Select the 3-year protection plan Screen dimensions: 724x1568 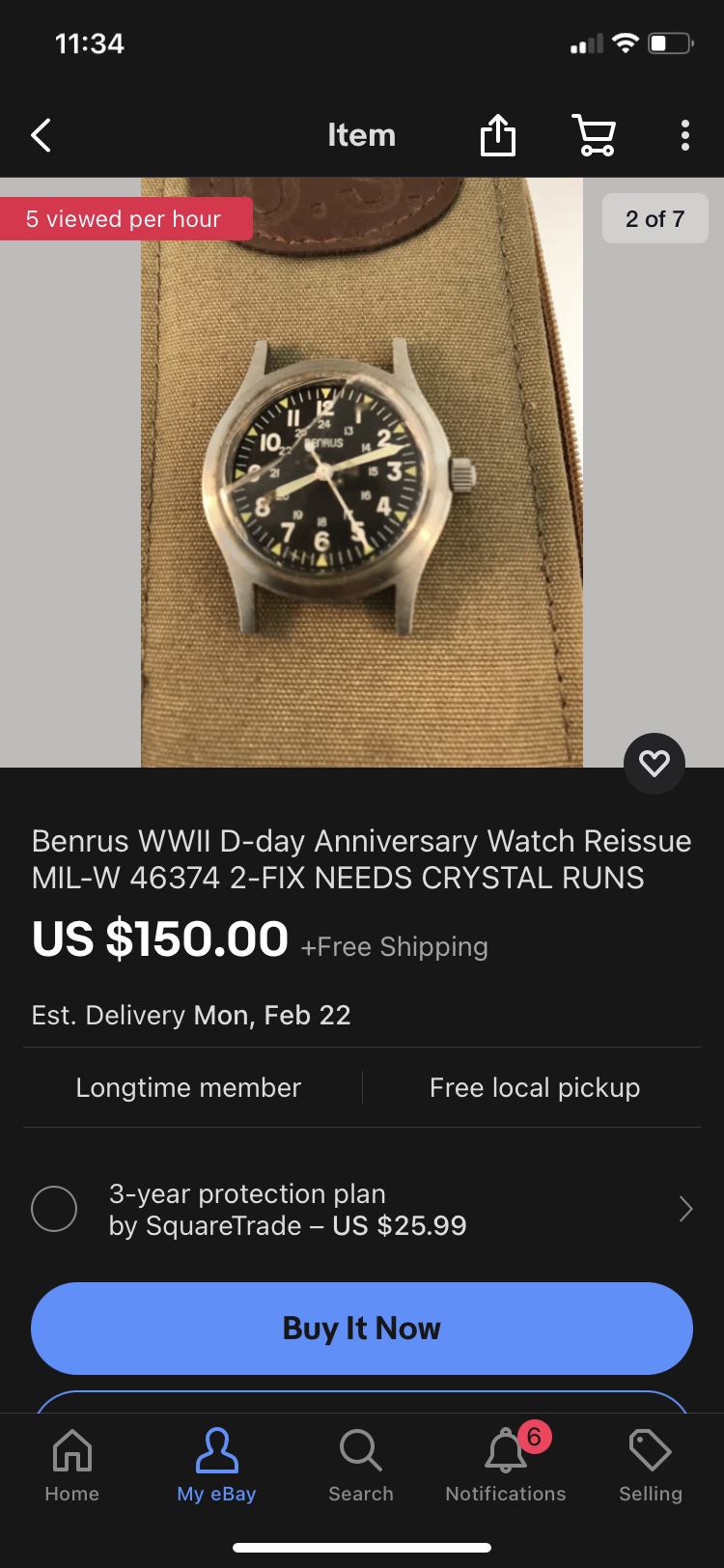point(54,1209)
